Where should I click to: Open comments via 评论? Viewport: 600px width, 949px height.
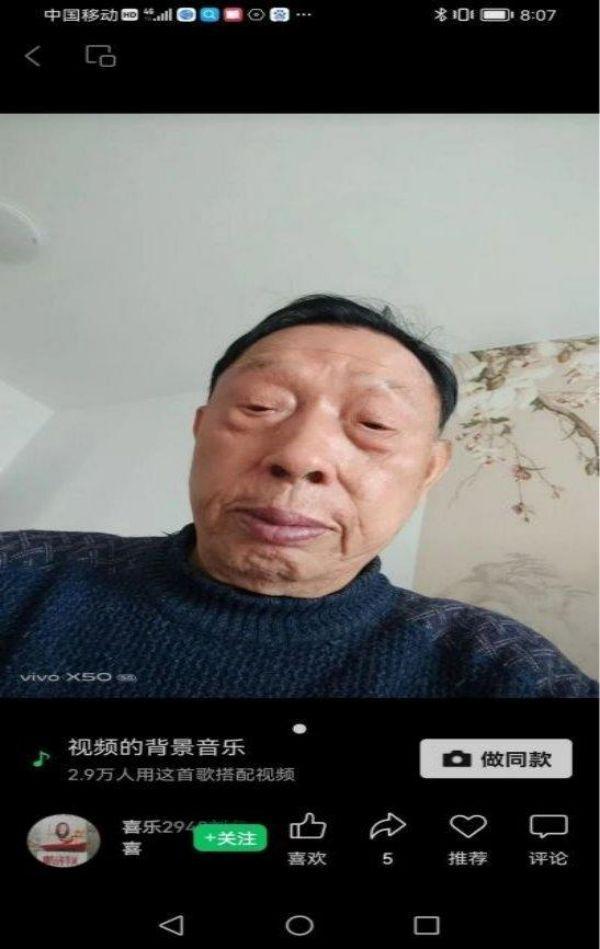click(x=548, y=838)
